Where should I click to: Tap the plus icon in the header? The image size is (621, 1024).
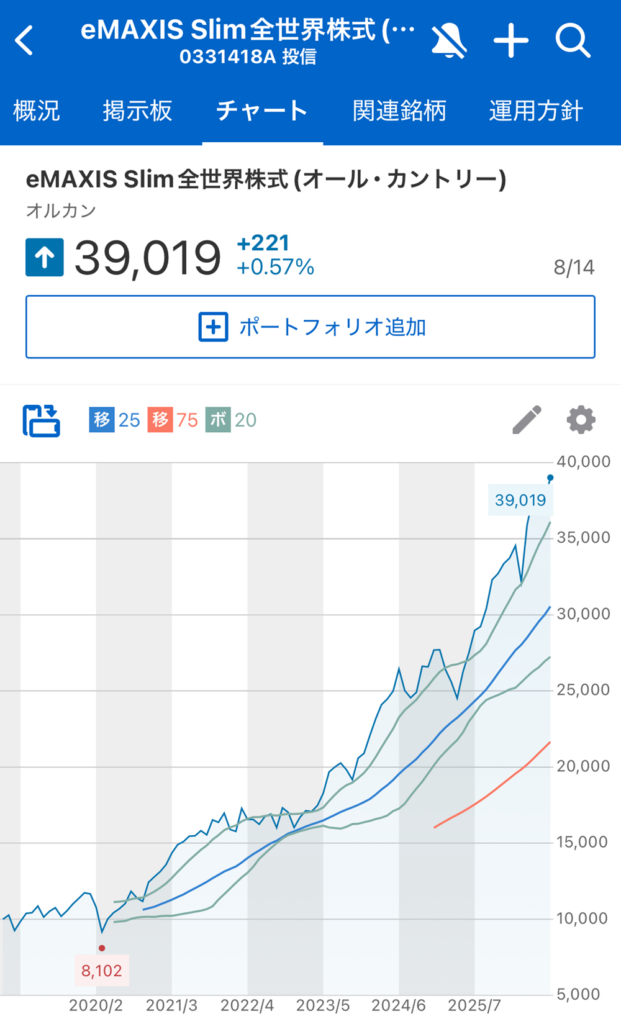[511, 40]
